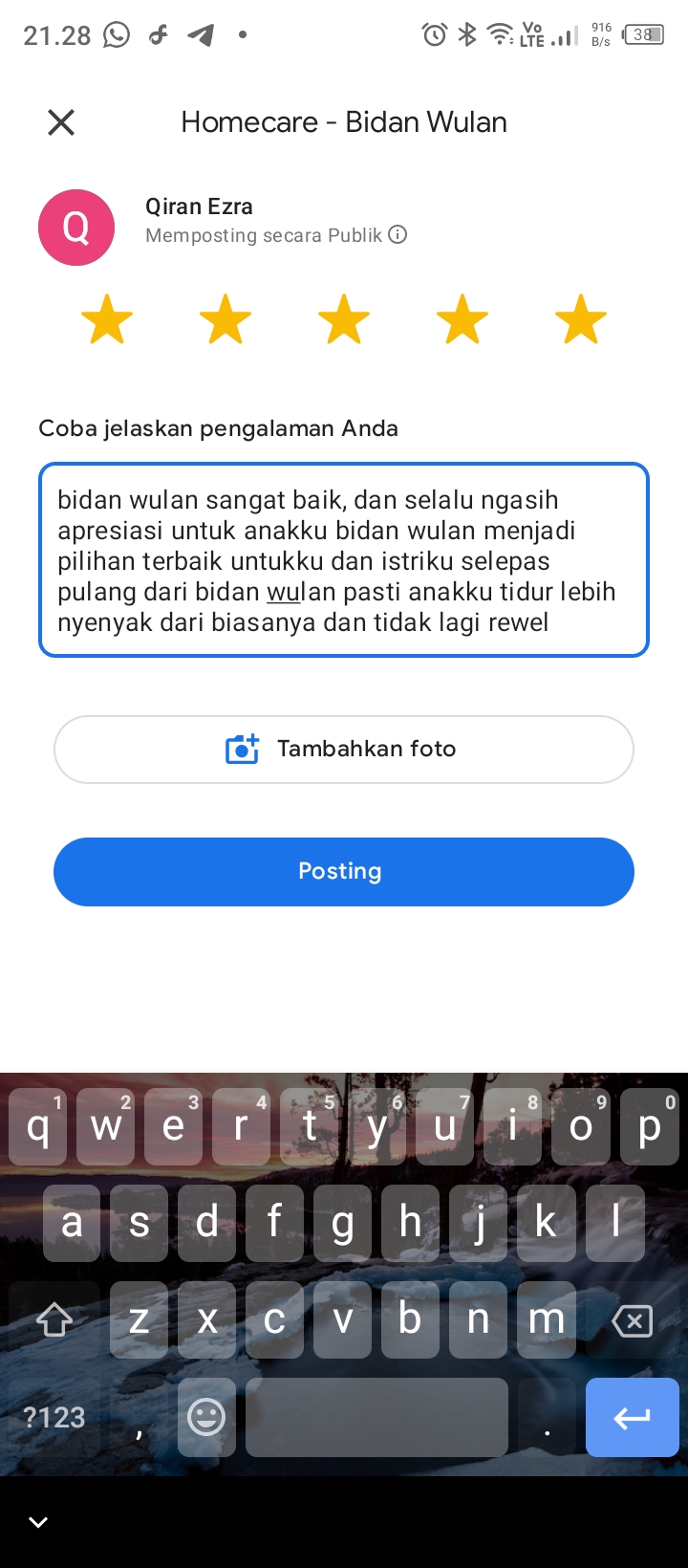Set the rating to four stars

[462, 318]
